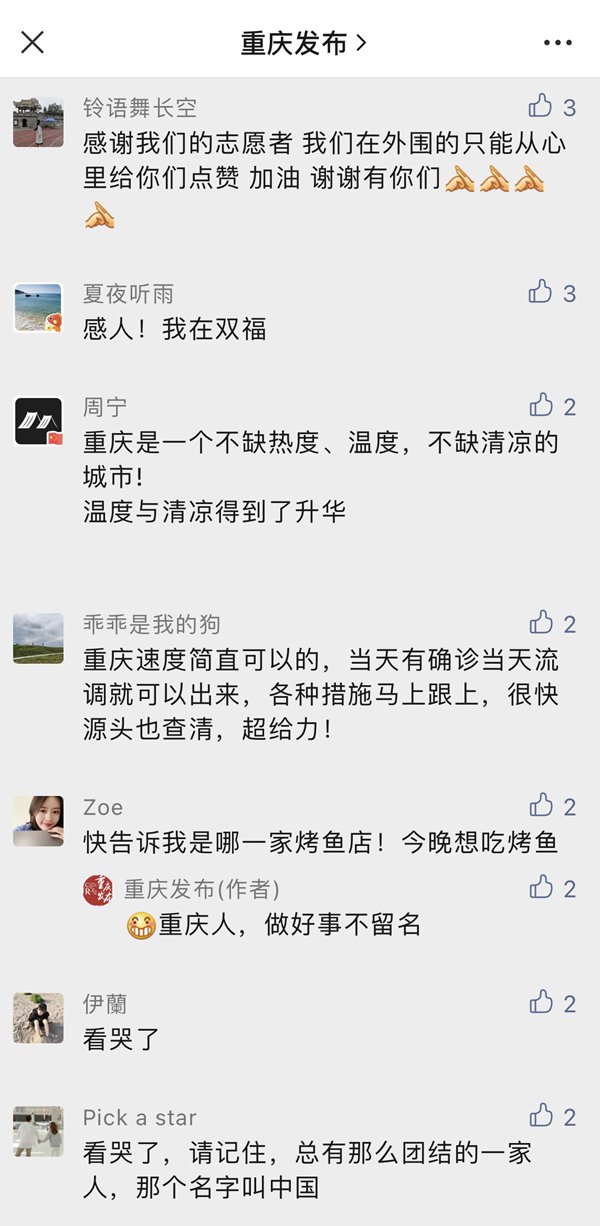
Task: Open the 重庆发布 account title link
Action: pos(303,43)
